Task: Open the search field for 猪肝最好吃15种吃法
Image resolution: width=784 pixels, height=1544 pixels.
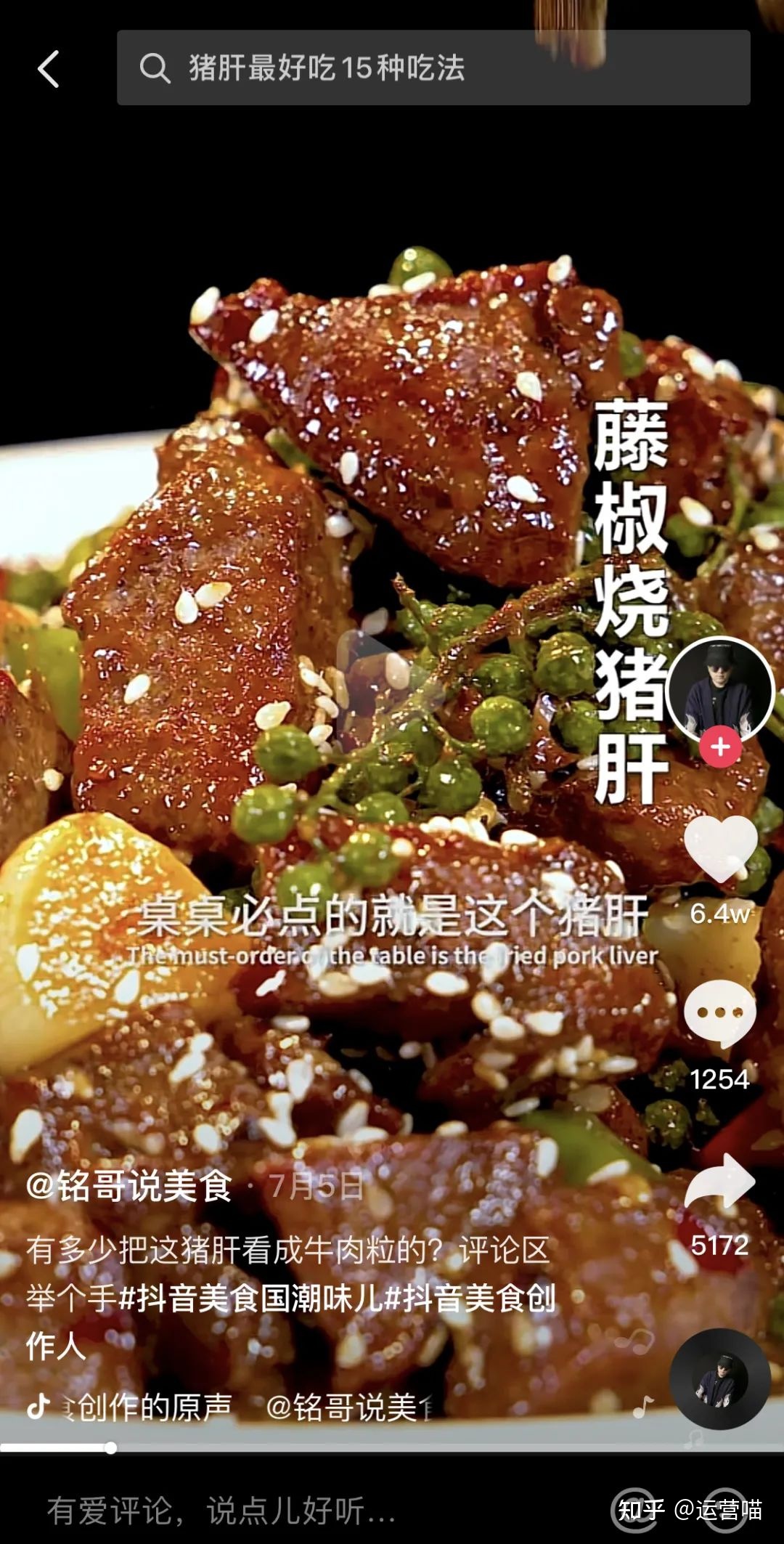Action: click(433, 68)
